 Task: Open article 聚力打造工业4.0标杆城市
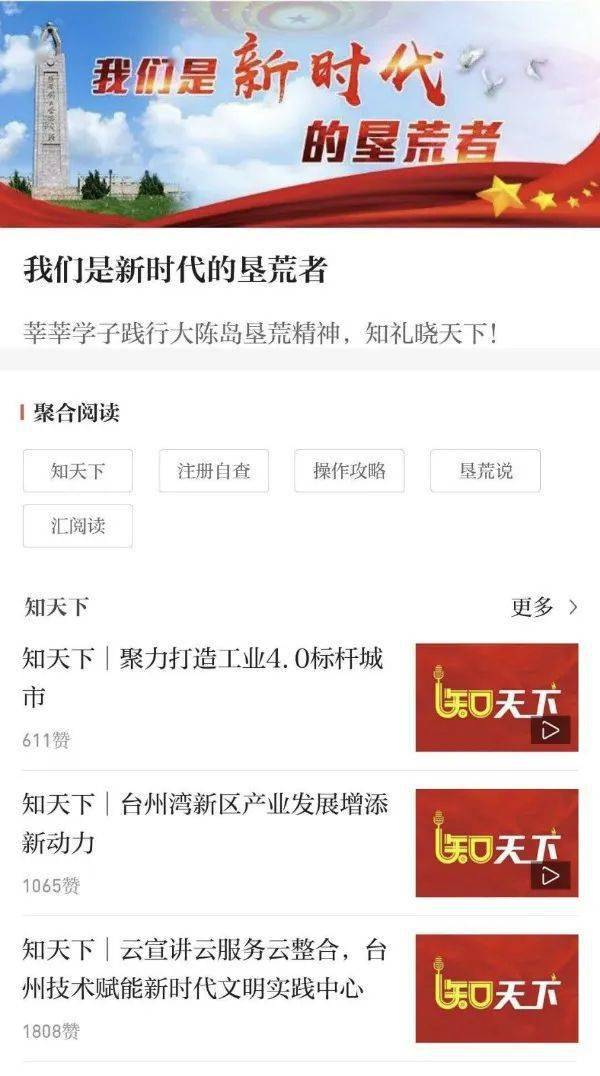[203, 677]
